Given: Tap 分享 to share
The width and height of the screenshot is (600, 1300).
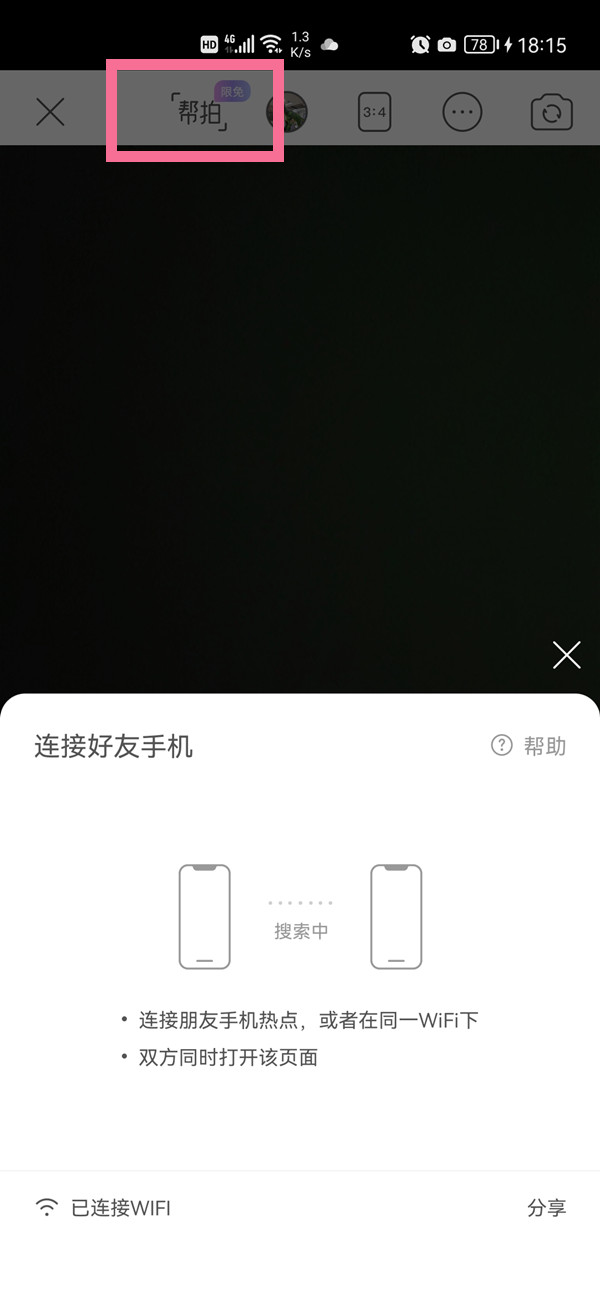Looking at the screenshot, I should [x=546, y=1208].
